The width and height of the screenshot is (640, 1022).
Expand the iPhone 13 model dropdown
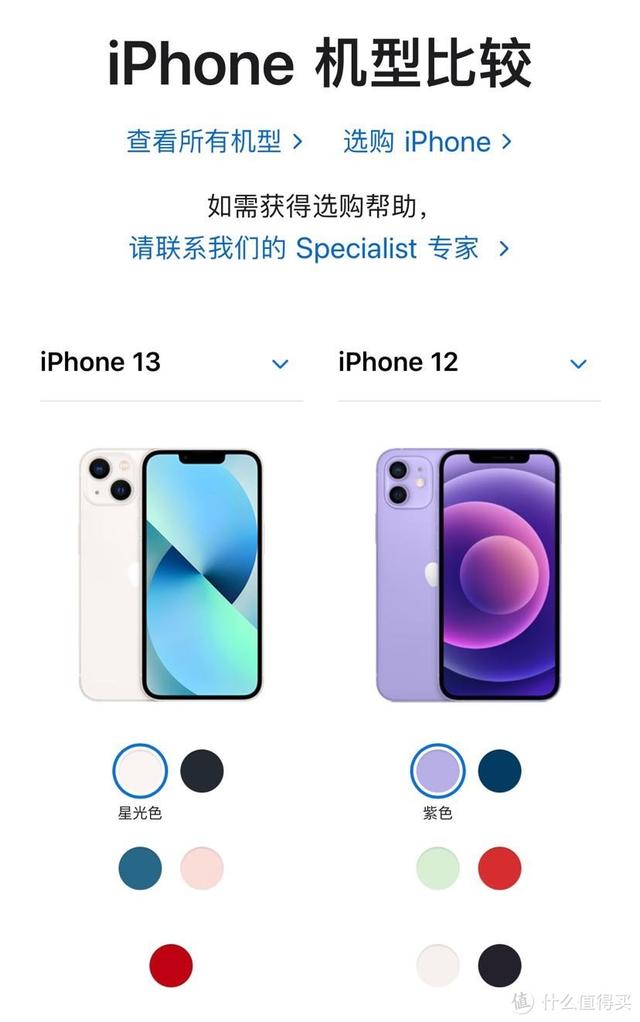tap(280, 363)
